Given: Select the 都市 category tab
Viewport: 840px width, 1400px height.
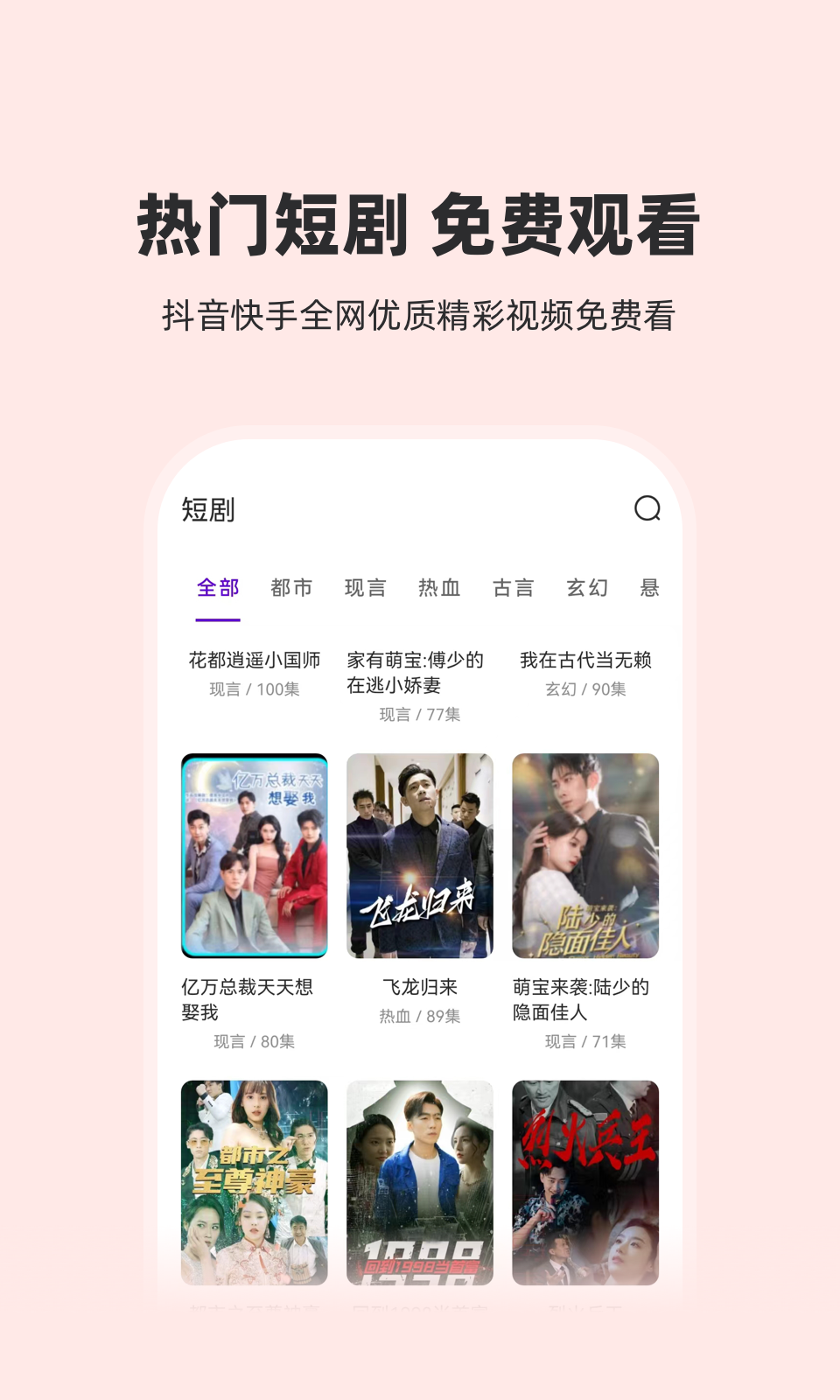Looking at the screenshot, I should [x=291, y=588].
